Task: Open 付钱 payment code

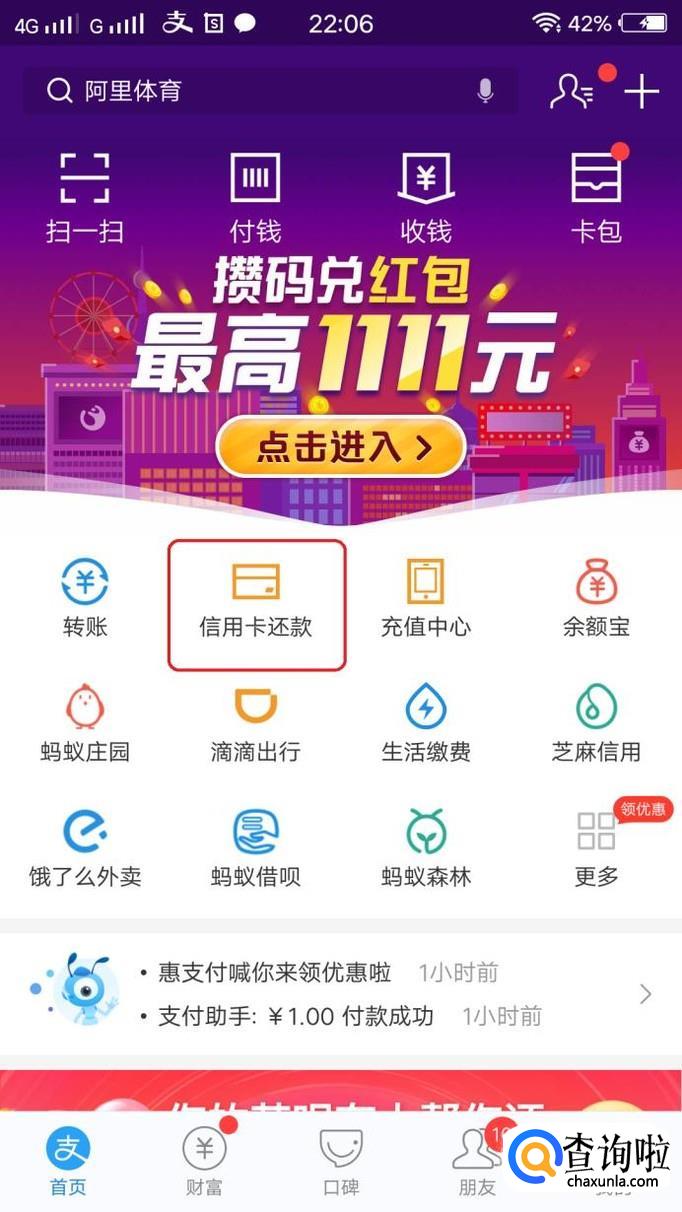Action: click(256, 197)
